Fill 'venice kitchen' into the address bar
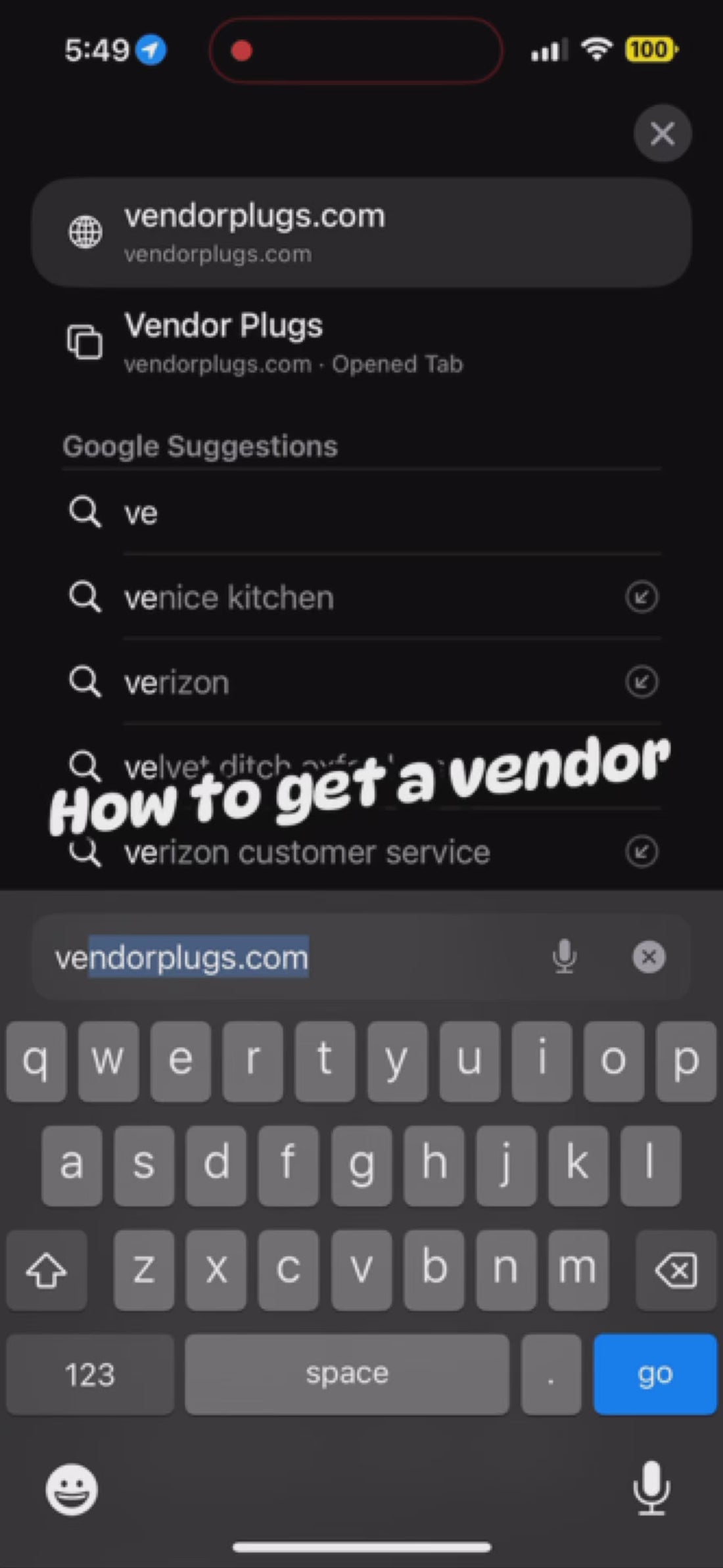The width and height of the screenshot is (723, 1568). 641,597
